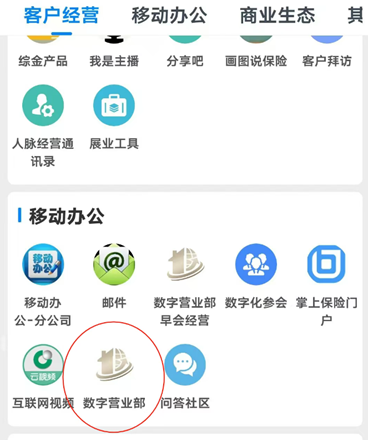Switch to the 移动办公 tab
Screen dimensions: 368x440
click(x=169, y=16)
